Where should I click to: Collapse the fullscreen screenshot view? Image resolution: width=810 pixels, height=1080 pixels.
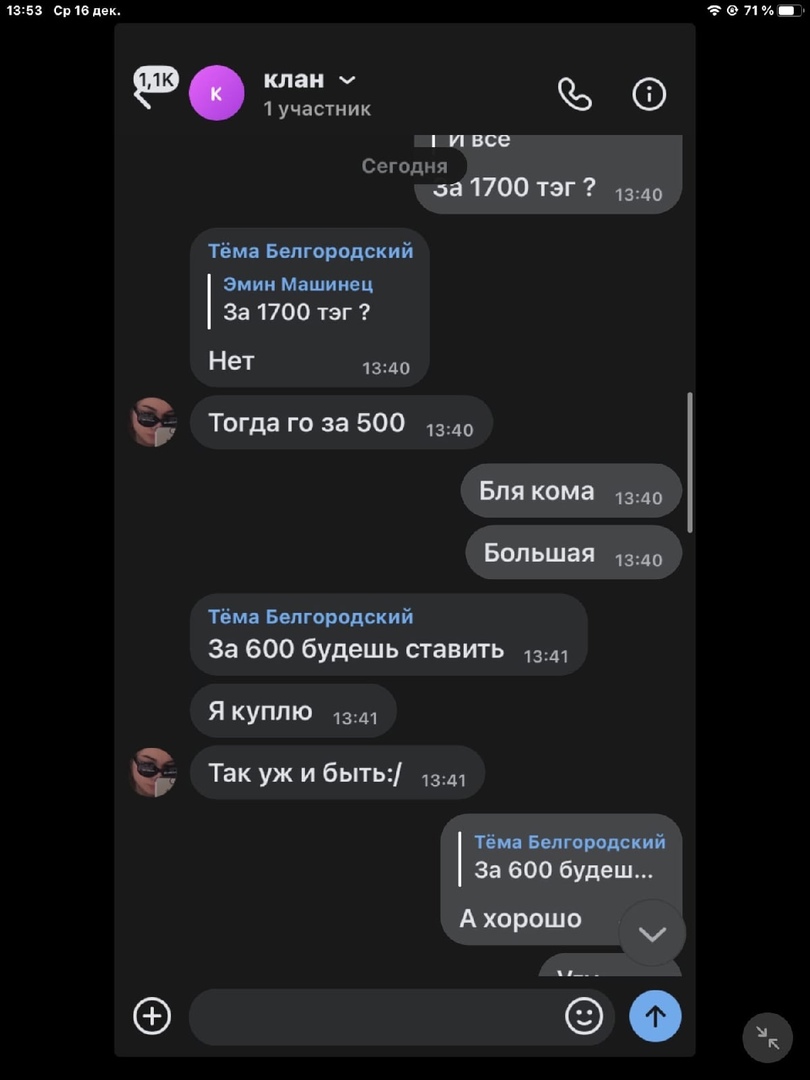767,1037
